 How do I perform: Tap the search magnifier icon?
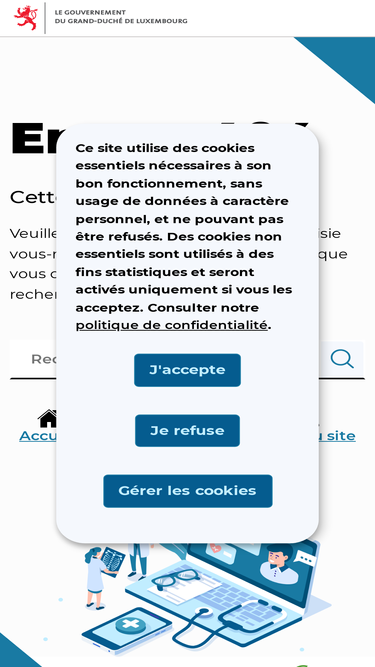(x=342, y=359)
